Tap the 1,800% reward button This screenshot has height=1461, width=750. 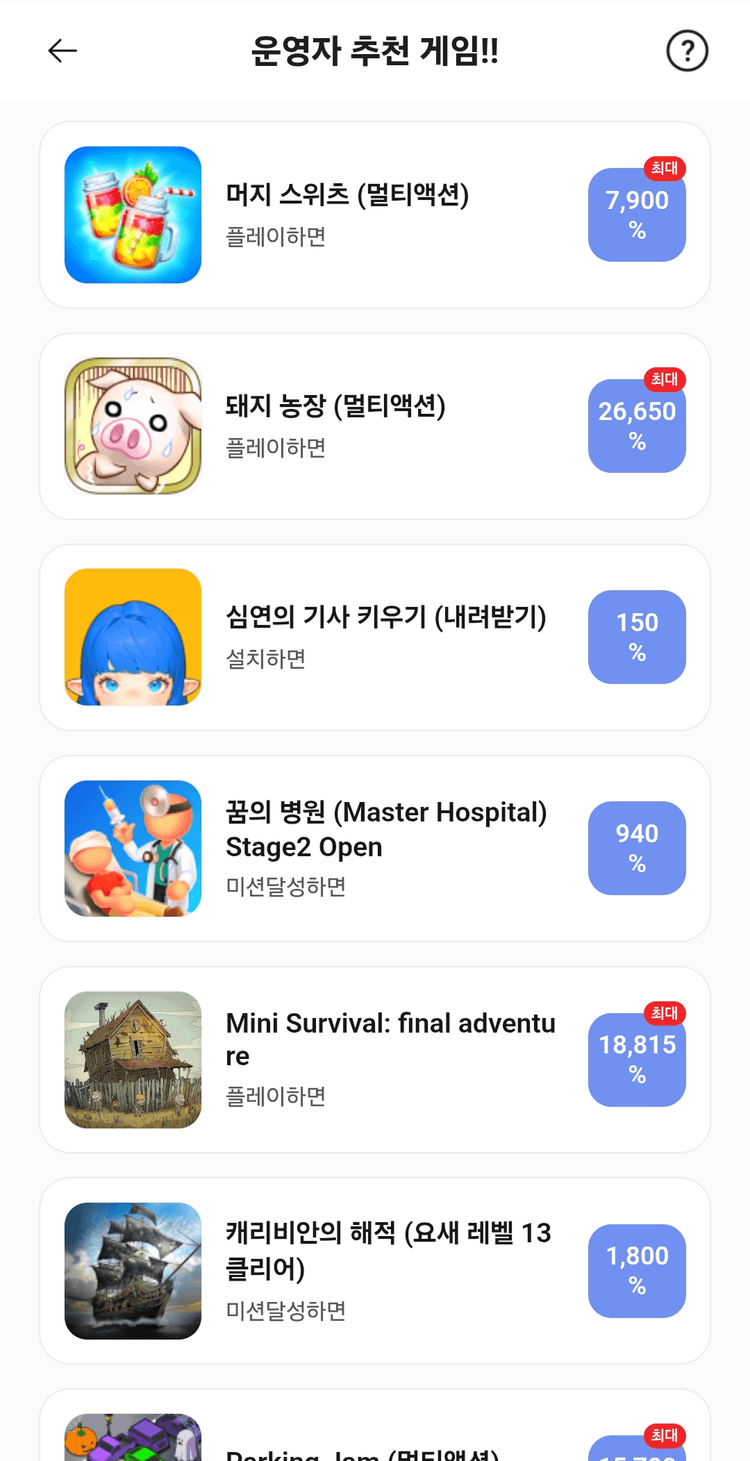637,1270
